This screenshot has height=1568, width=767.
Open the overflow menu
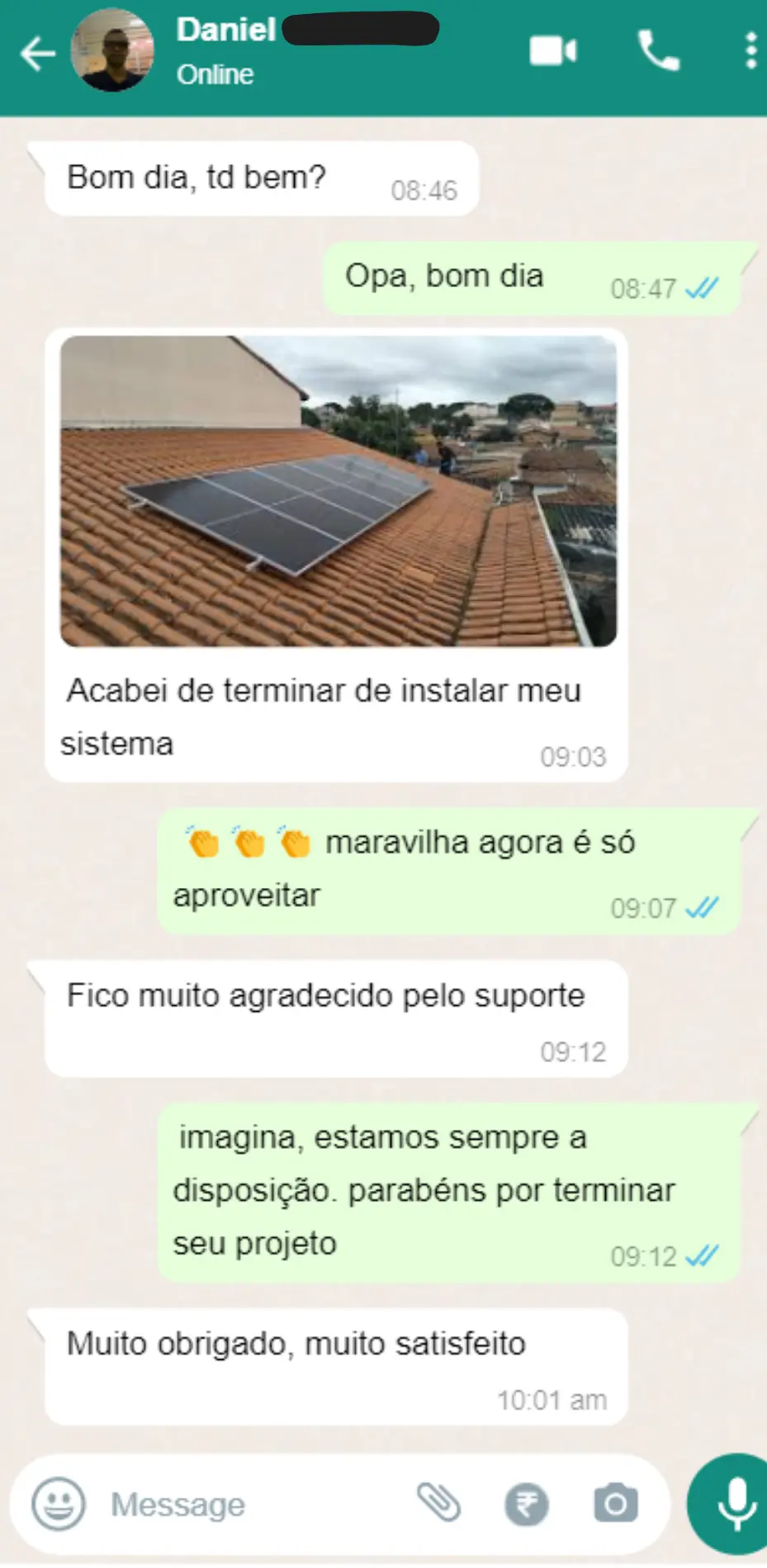[750, 51]
